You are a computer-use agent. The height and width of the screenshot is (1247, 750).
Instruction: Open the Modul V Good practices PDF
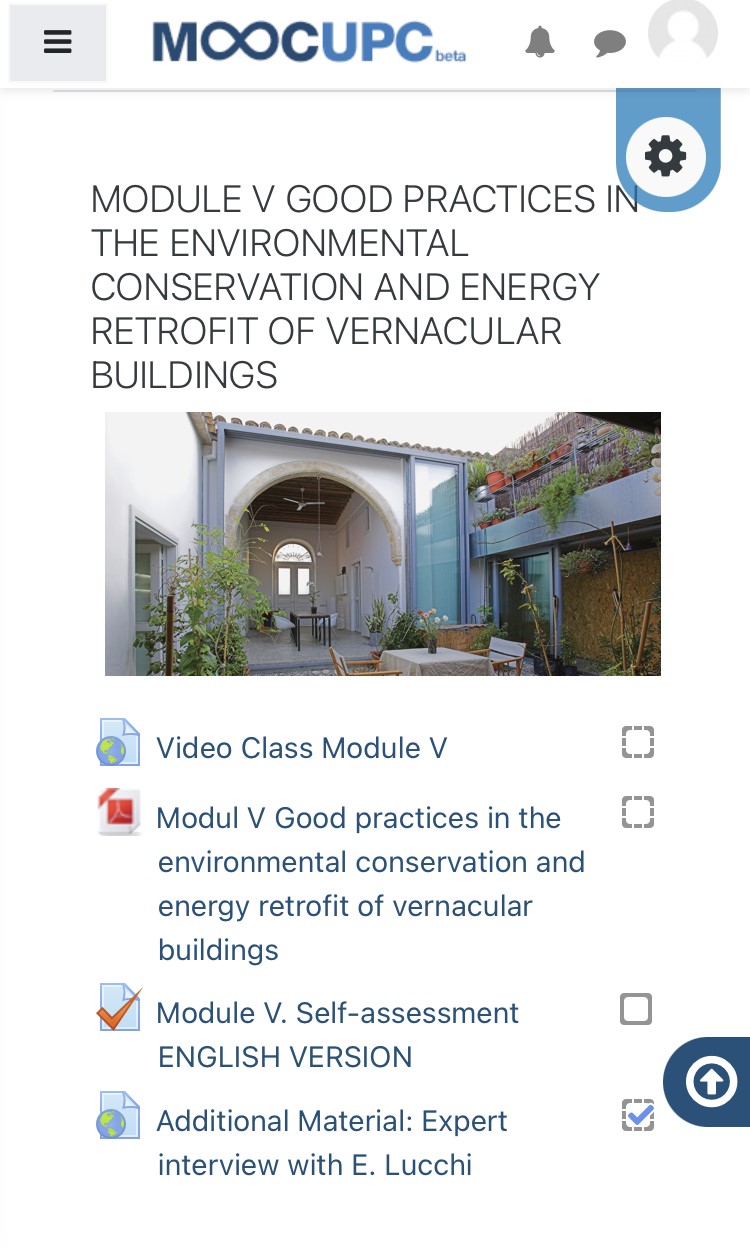click(371, 884)
